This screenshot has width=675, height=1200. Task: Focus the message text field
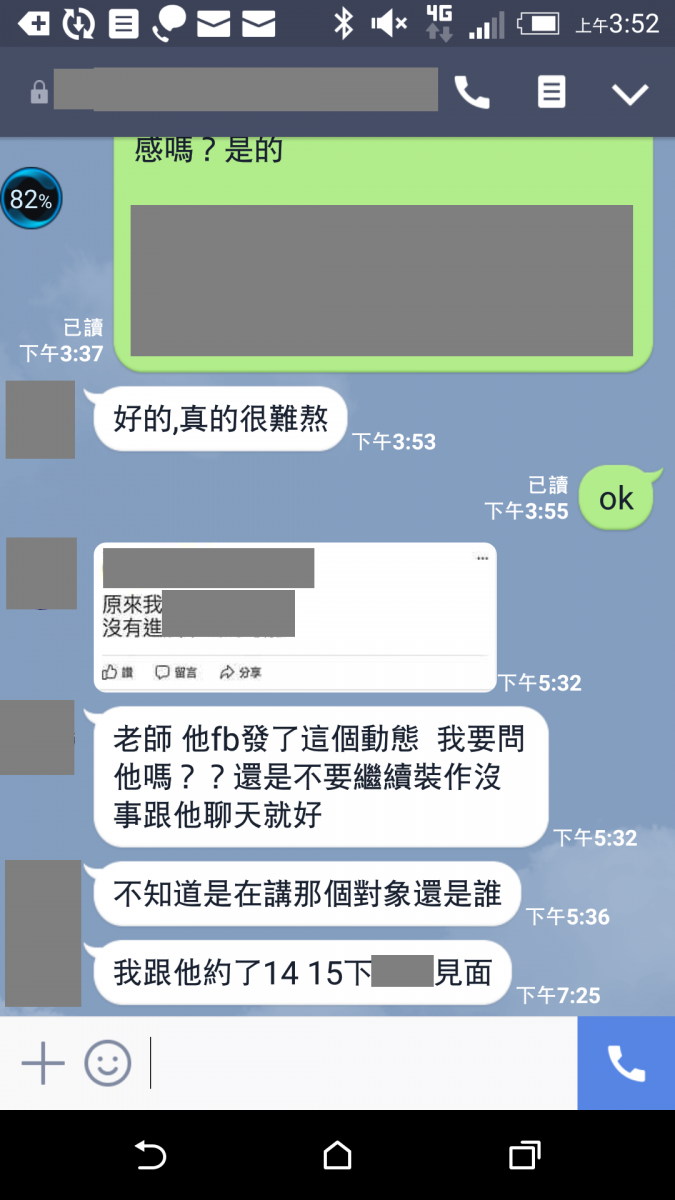tap(360, 1063)
